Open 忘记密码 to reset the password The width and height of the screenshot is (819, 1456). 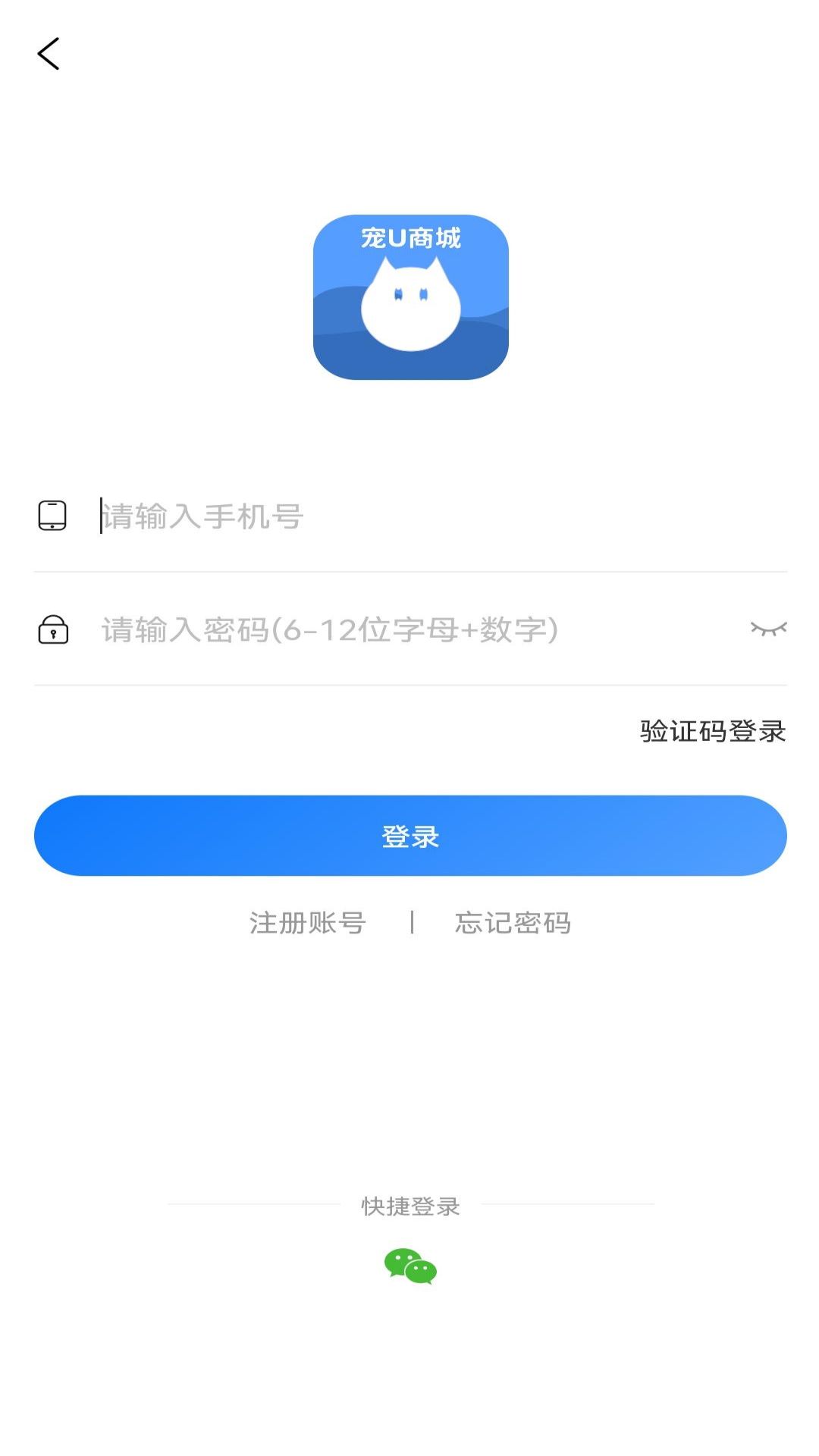coord(513,923)
